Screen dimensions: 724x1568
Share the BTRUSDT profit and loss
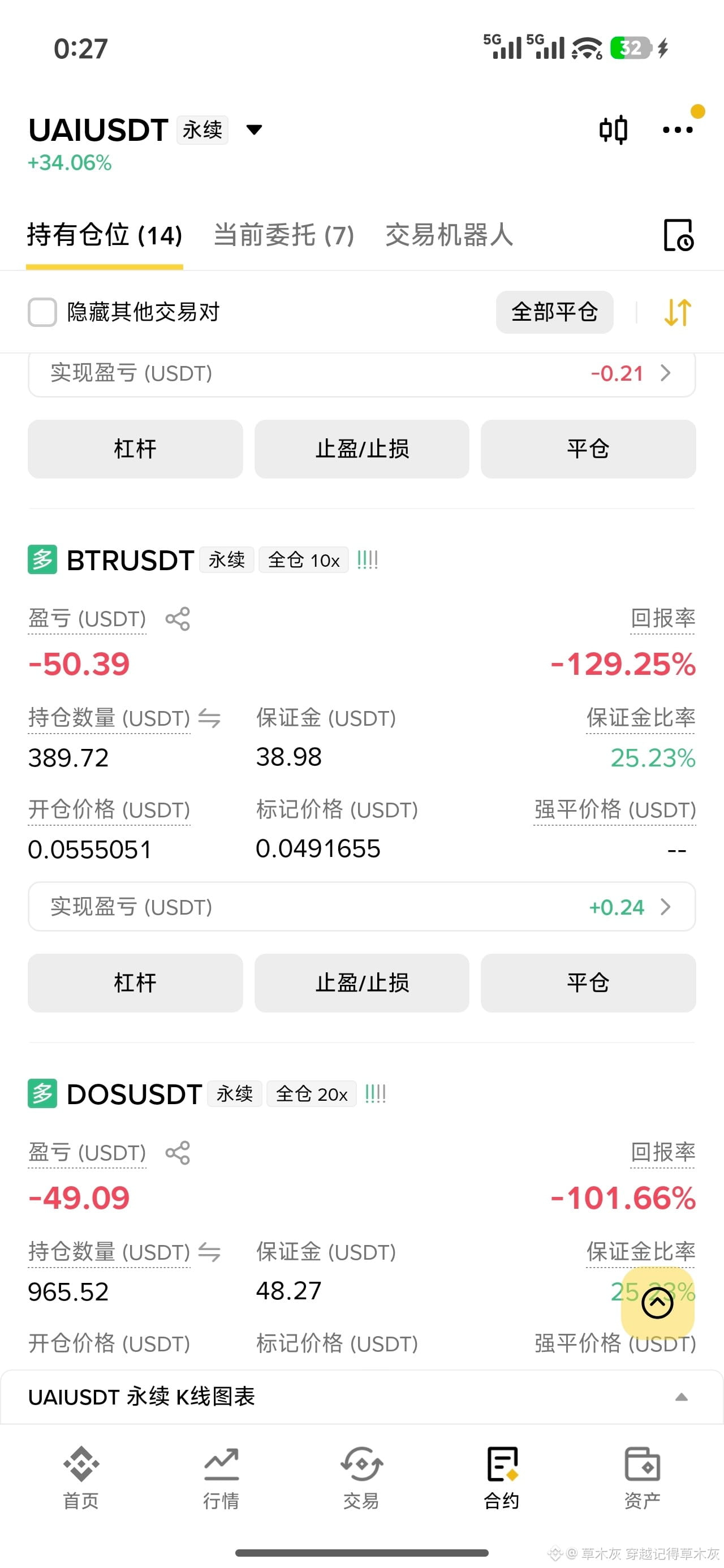[178, 619]
